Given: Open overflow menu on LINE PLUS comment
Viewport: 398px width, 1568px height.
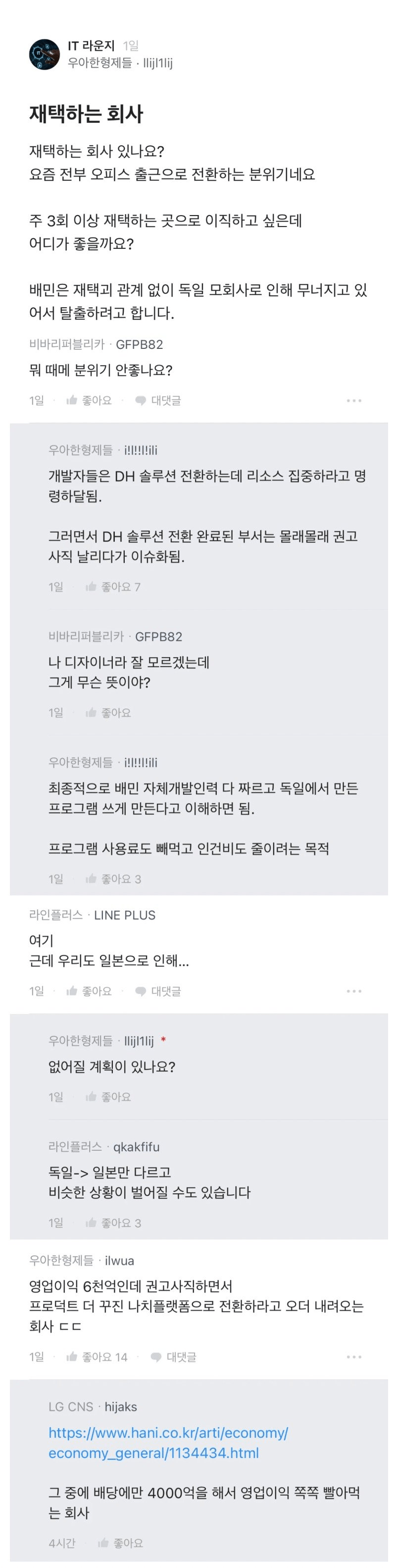Looking at the screenshot, I should pyautogui.click(x=353, y=991).
